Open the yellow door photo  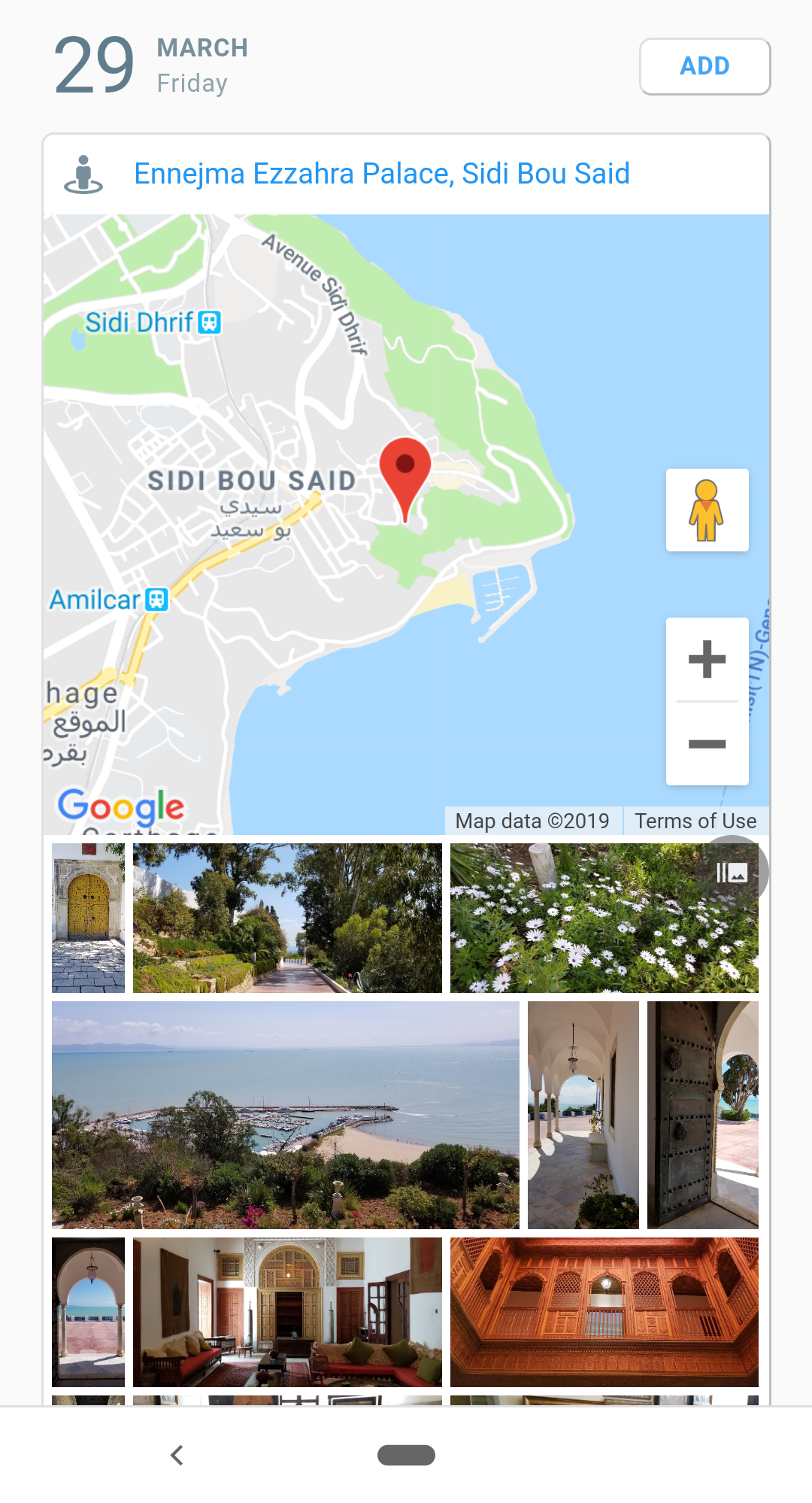pyautogui.click(x=87, y=916)
